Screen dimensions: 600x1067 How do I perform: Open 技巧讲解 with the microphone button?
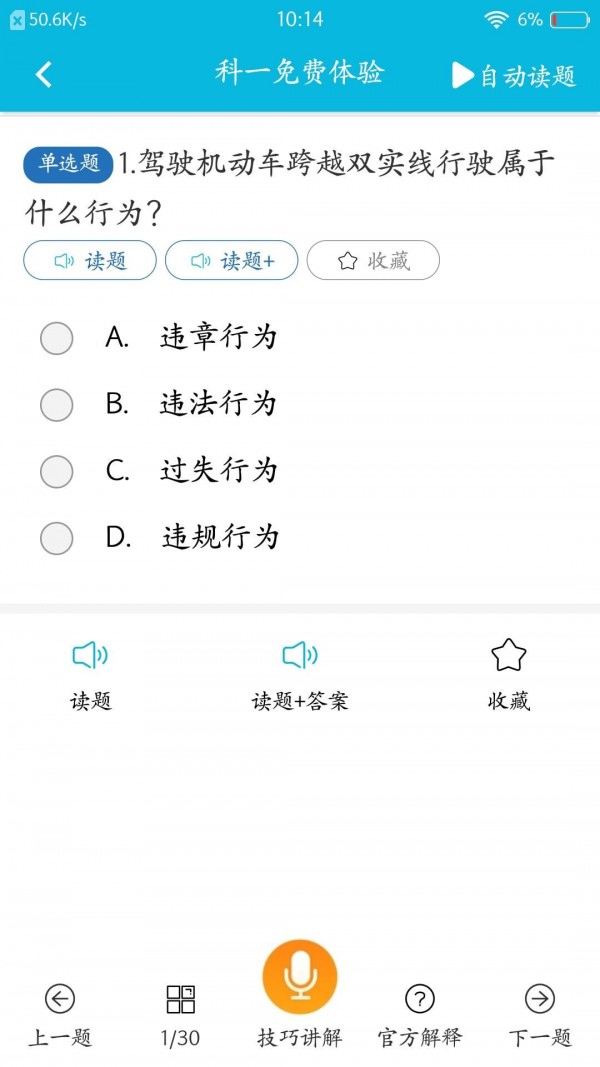coord(300,979)
